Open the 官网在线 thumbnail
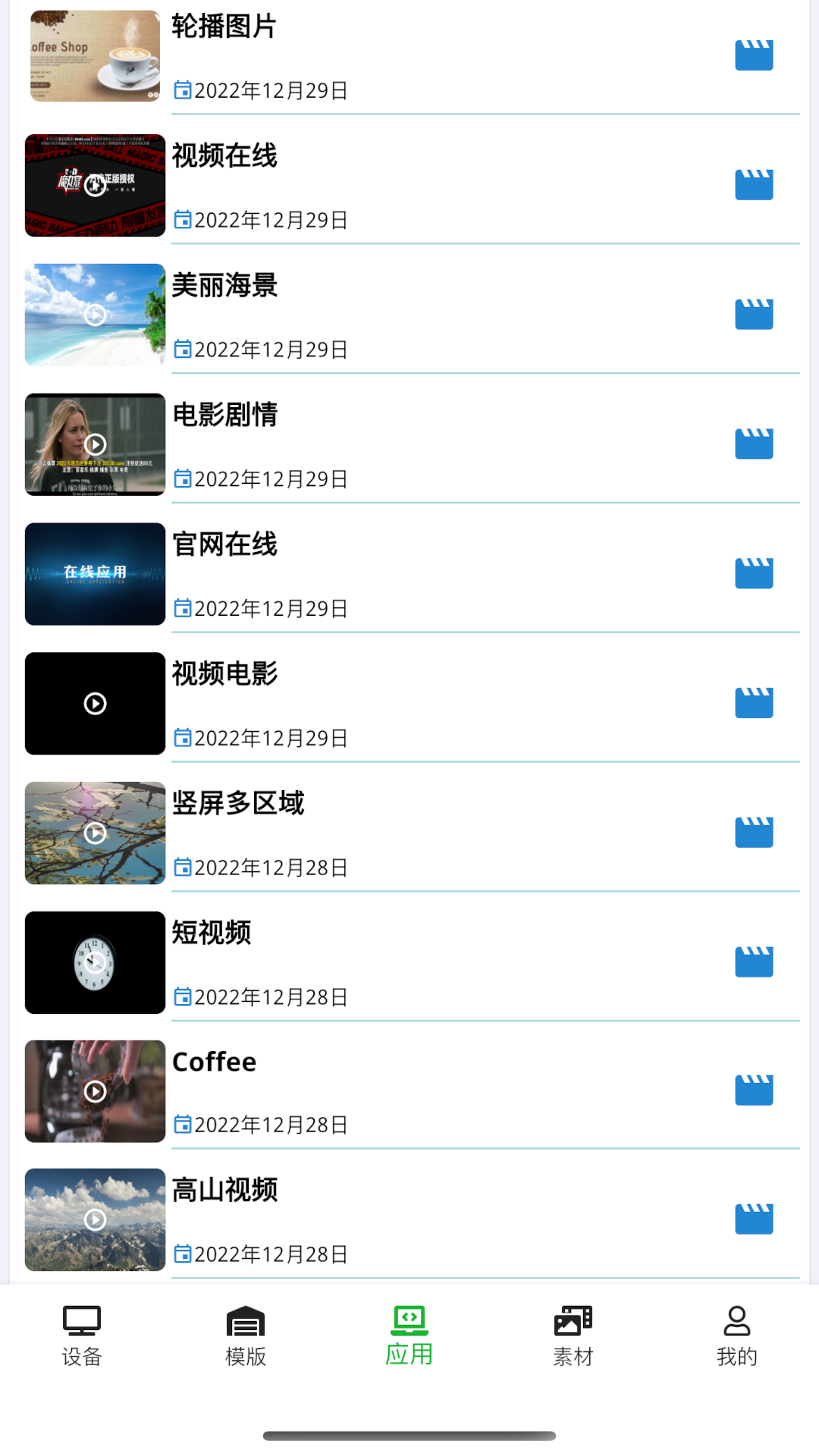 click(95, 573)
